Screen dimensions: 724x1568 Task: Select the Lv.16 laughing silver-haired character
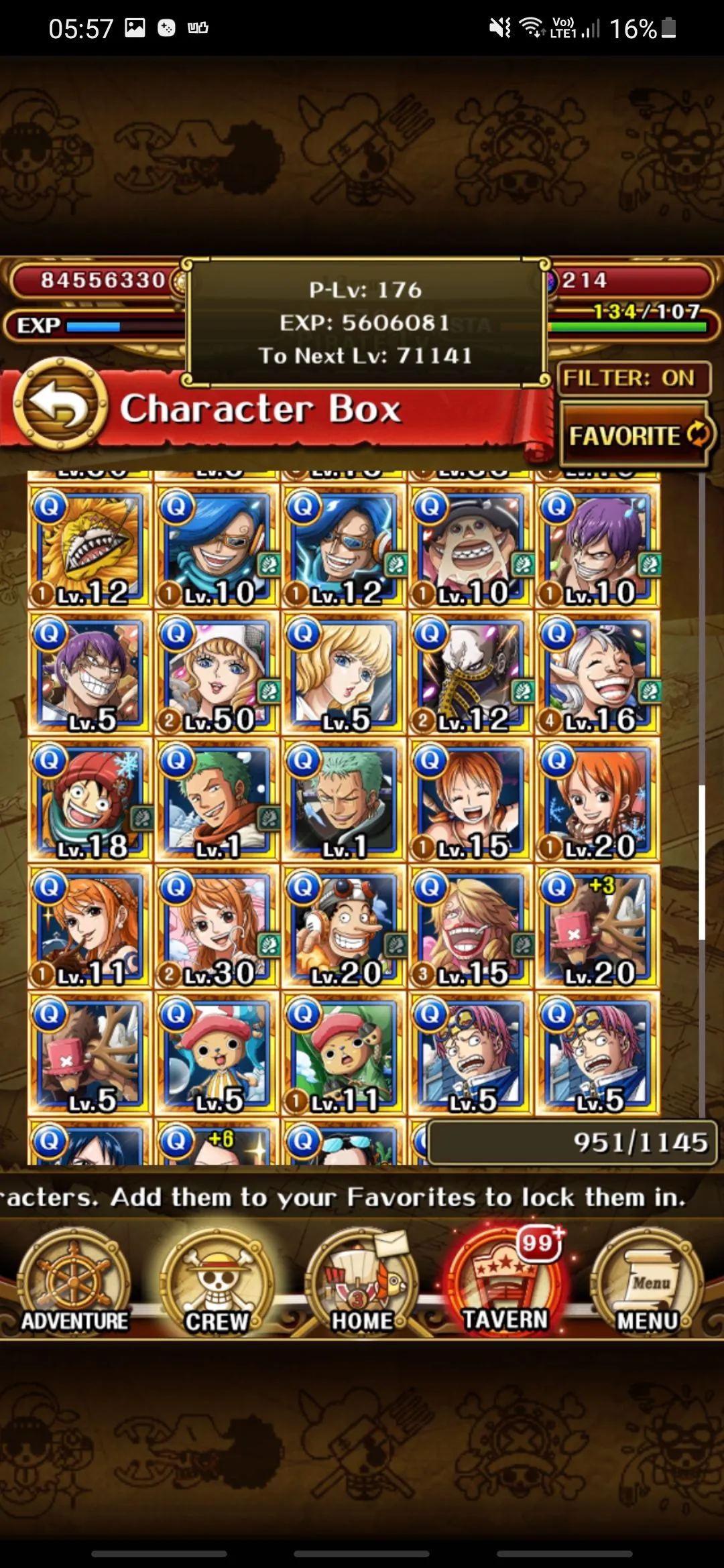click(x=597, y=673)
